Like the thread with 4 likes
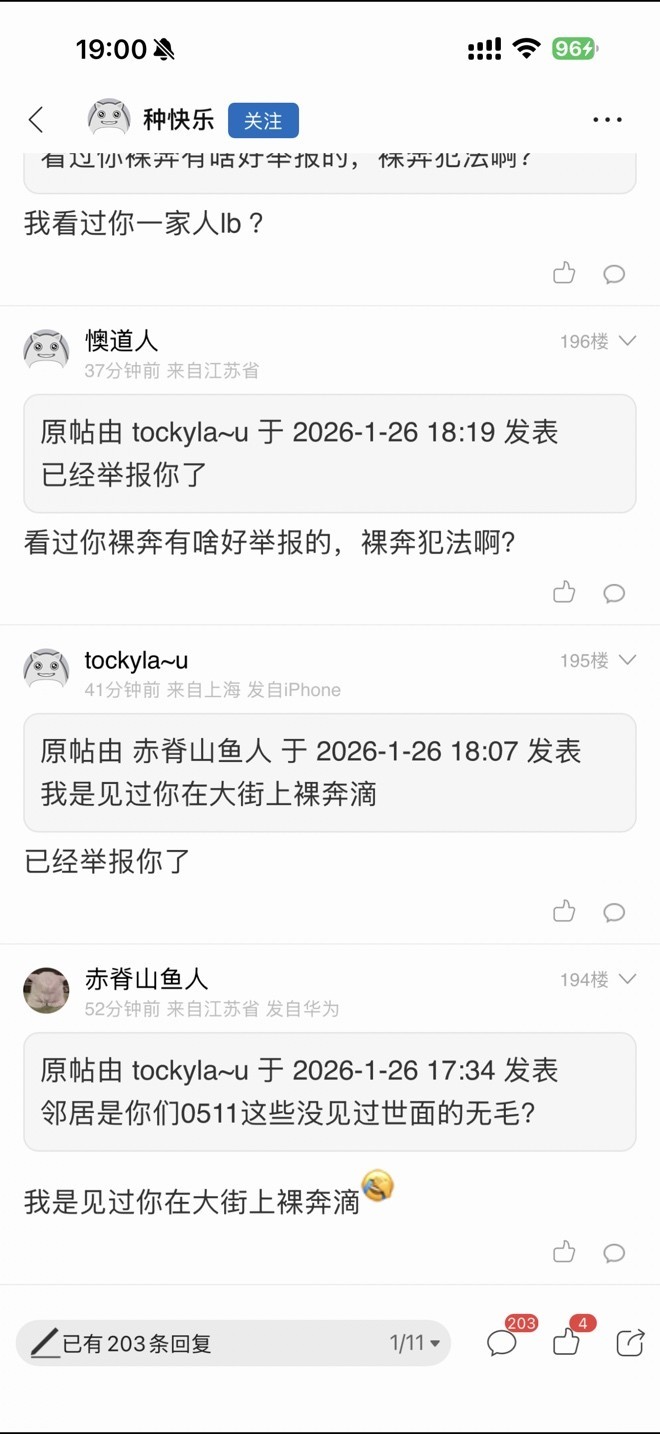This screenshot has height=1434, width=660. (566, 1342)
